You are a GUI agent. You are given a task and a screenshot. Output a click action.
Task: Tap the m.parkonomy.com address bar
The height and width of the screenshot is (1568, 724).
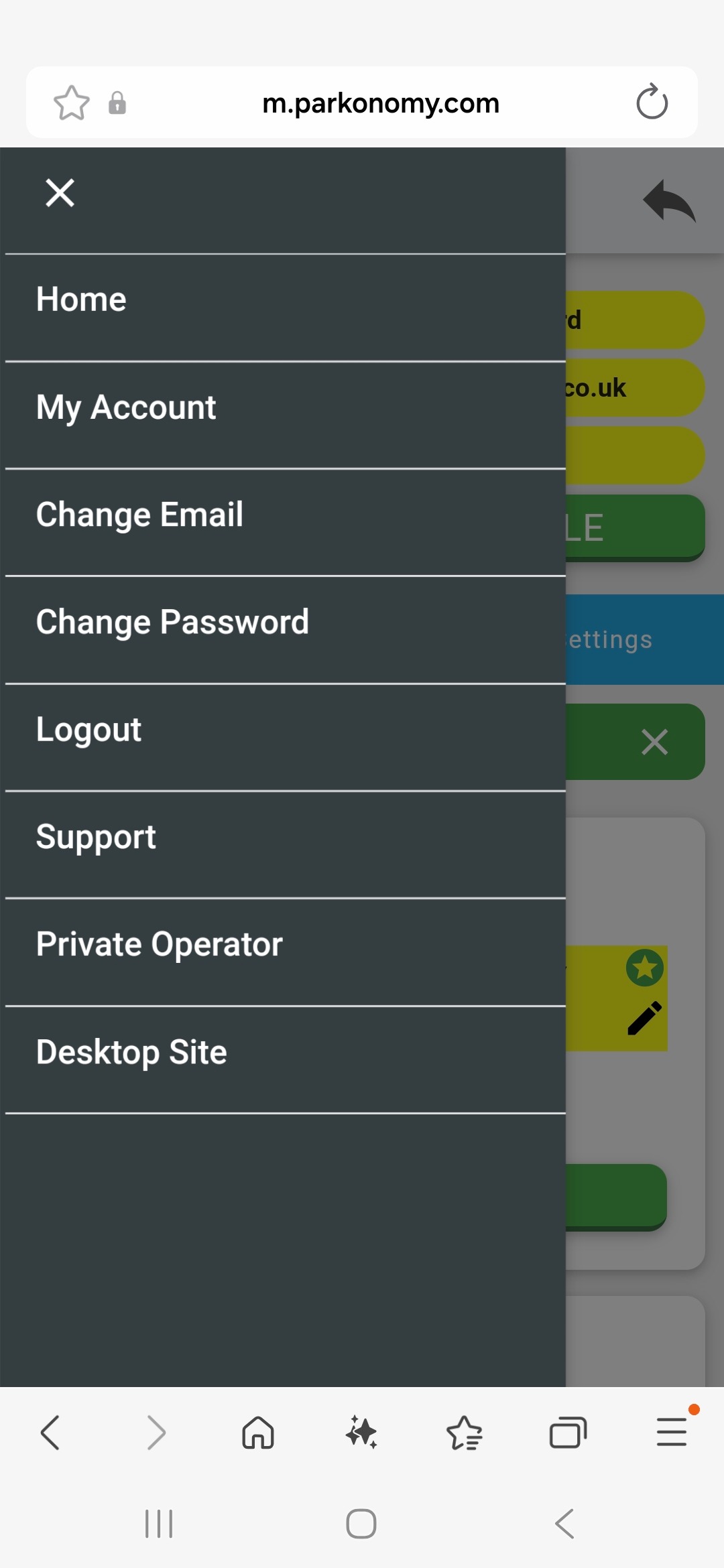[x=380, y=103]
